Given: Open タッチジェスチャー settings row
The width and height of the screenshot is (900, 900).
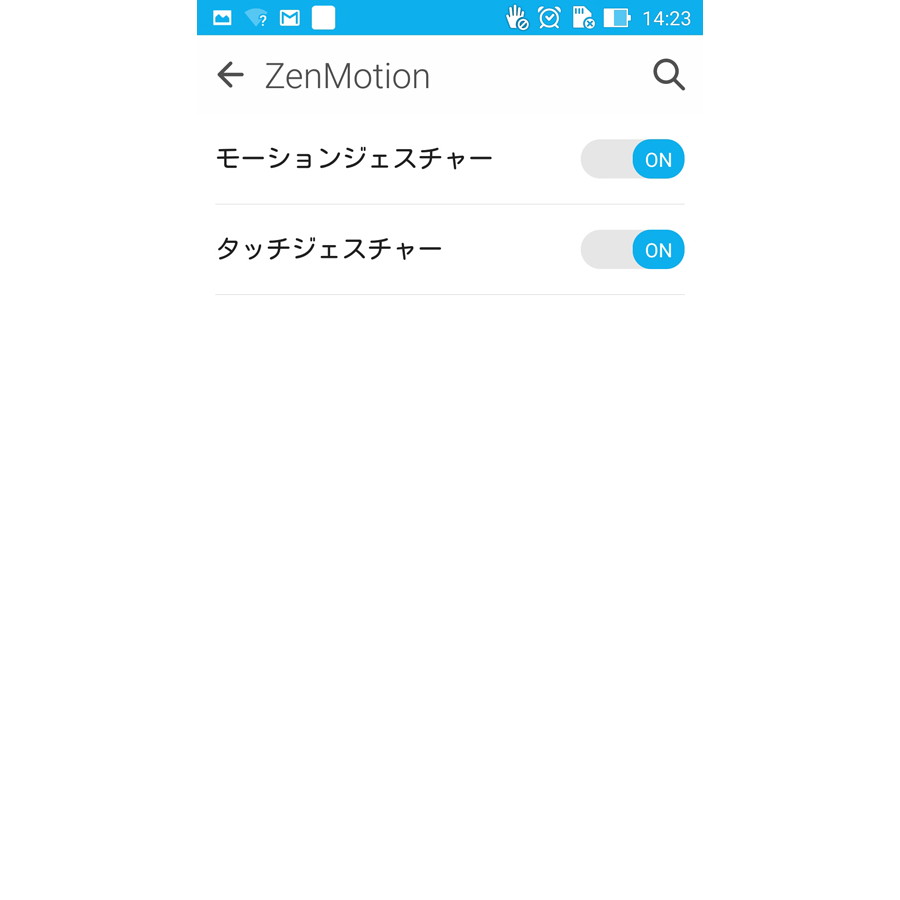Looking at the screenshot, I should (x=330, y=250).
